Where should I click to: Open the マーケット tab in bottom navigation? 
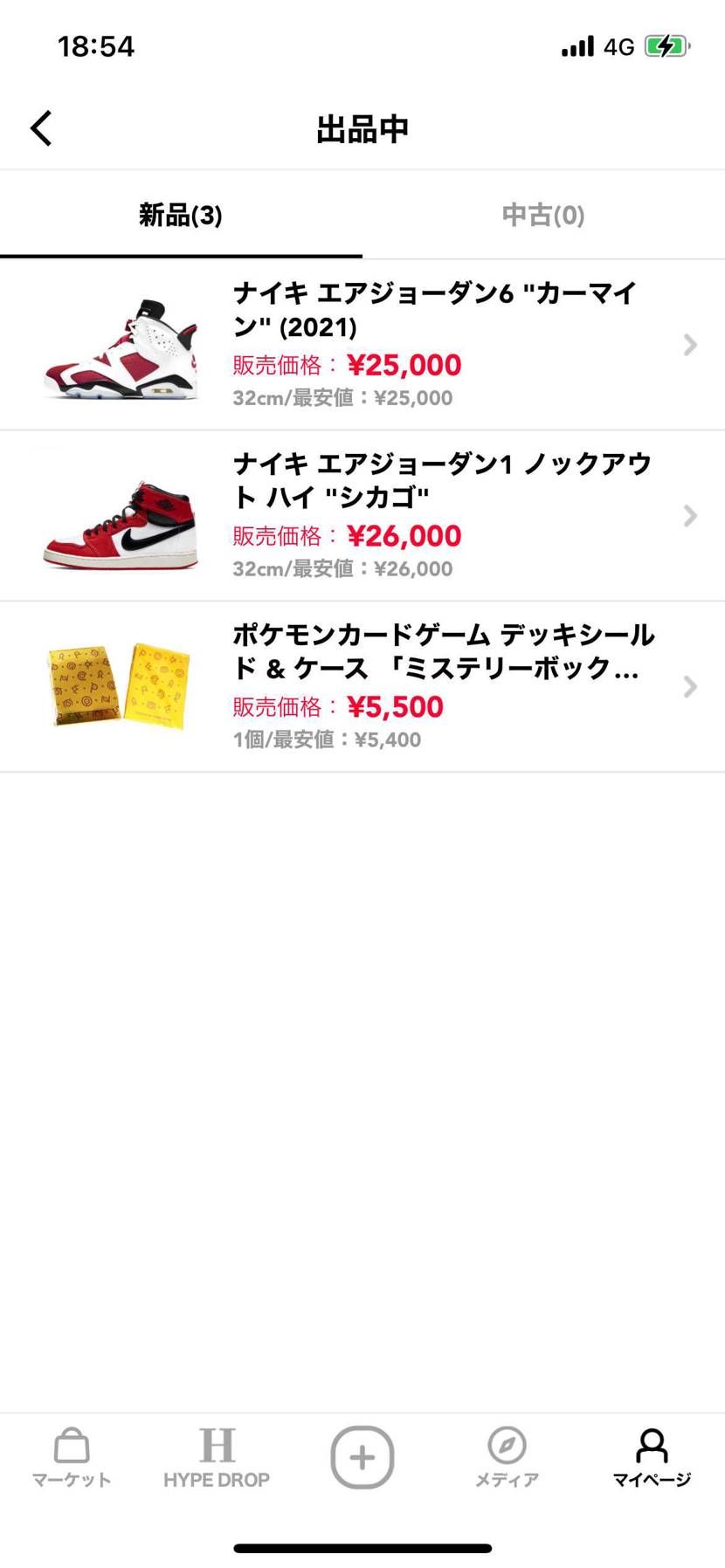click(70, 1458)
